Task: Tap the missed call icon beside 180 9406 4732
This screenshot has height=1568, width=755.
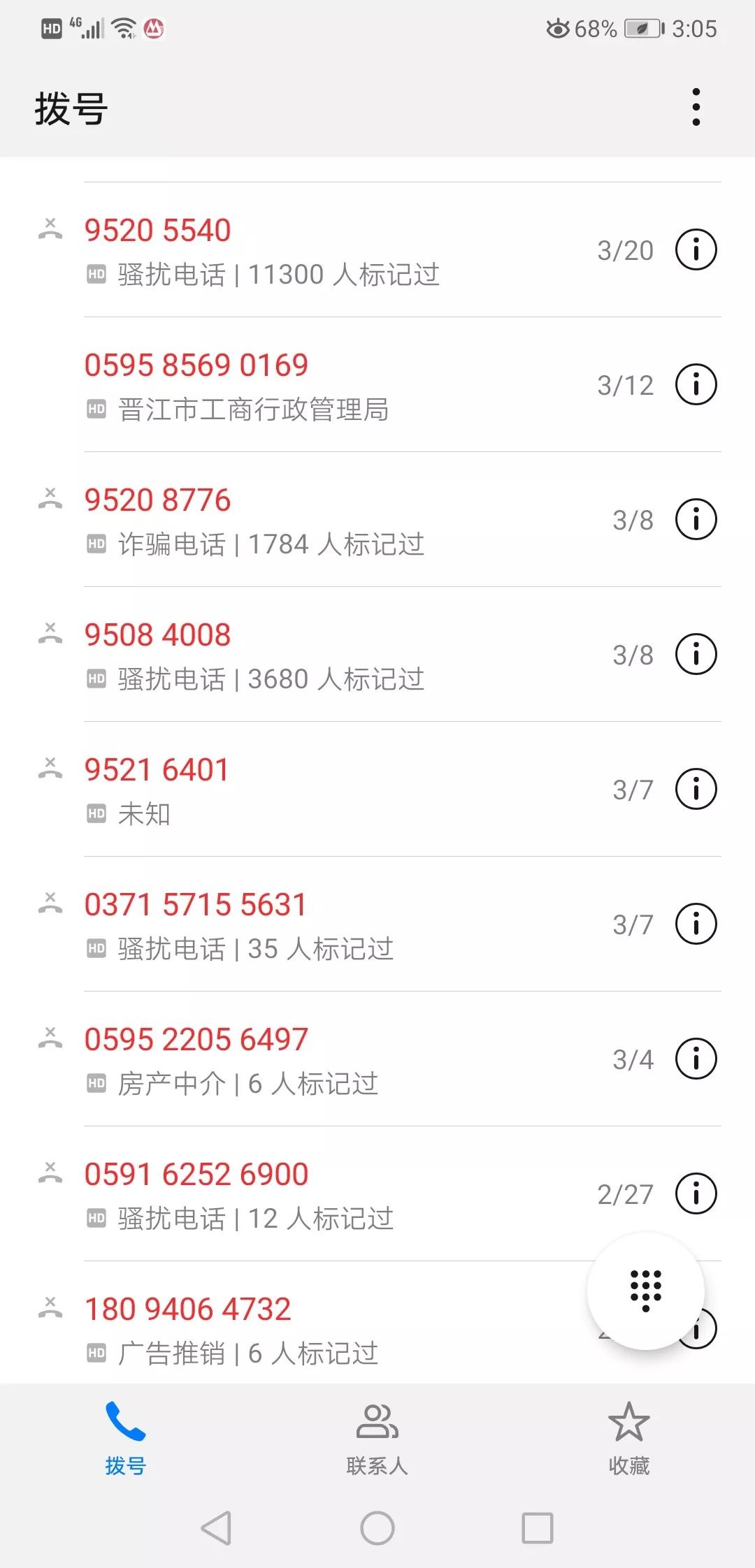Action: coord(50,1308)
